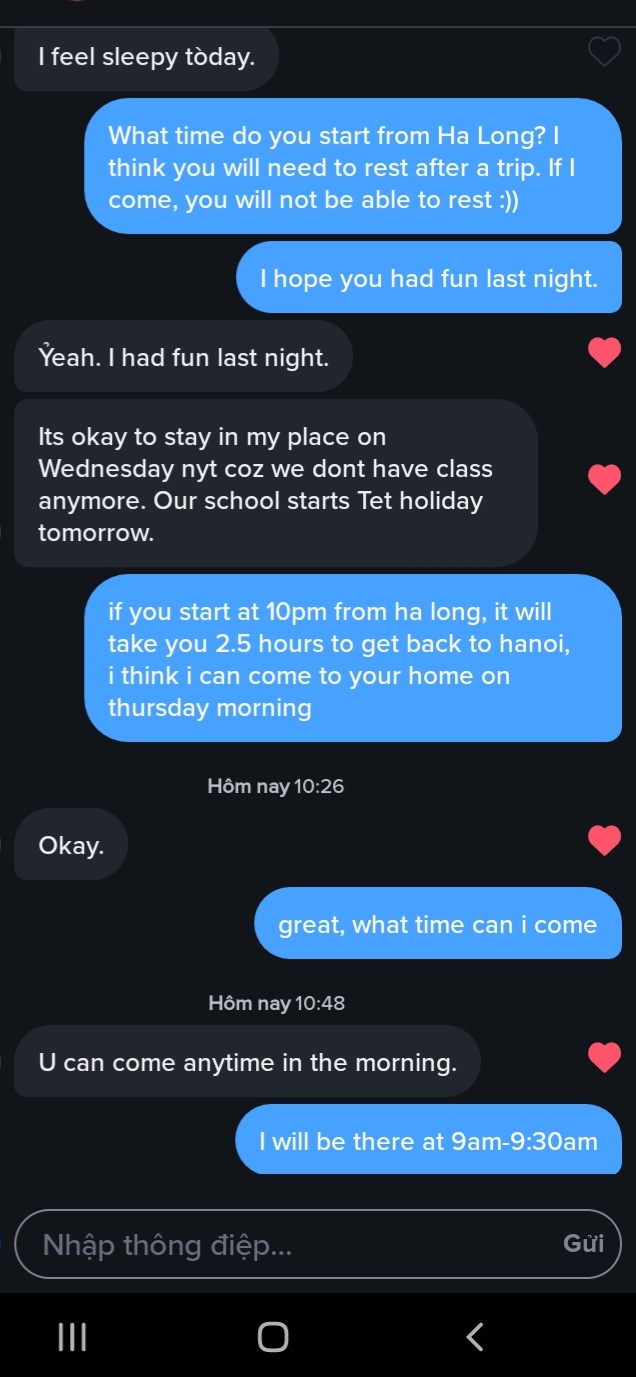This screenshot has height=1377, width=636.
Task: Unlike the "Okay." message
Action: tap(604, 841)
